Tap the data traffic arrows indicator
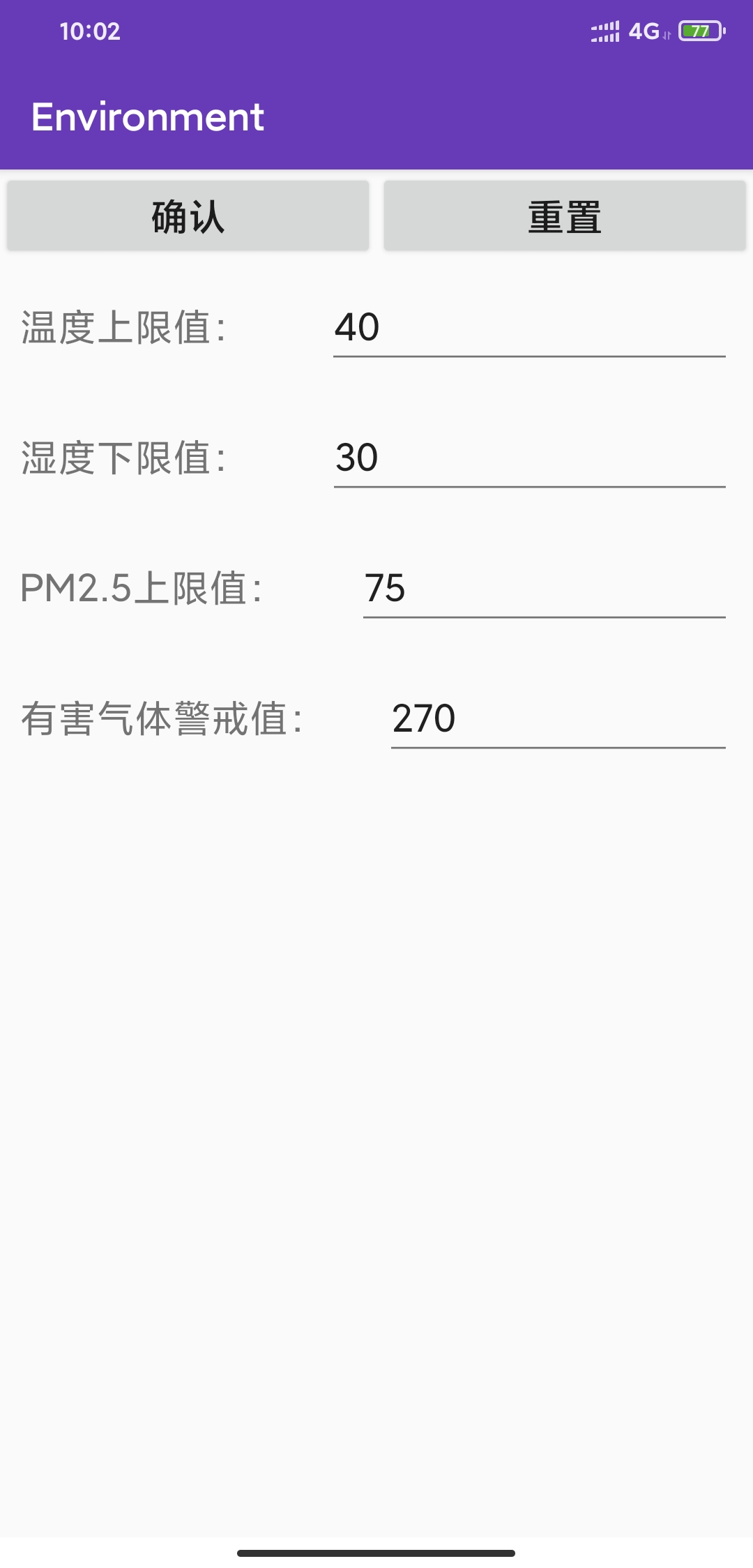The image size is (753, 1568). pos(667,35)
